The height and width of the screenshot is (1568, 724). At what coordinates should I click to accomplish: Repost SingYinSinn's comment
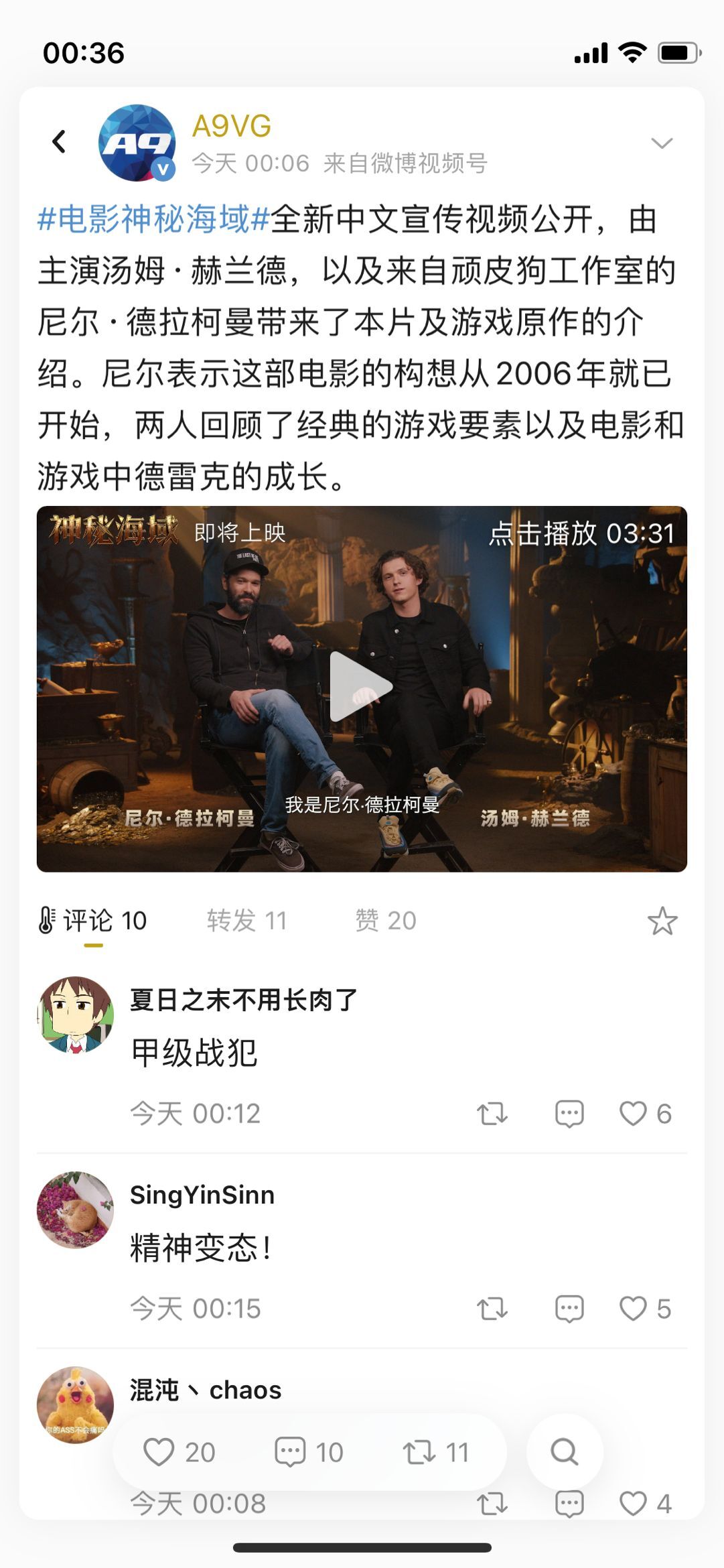(492, 1309)
